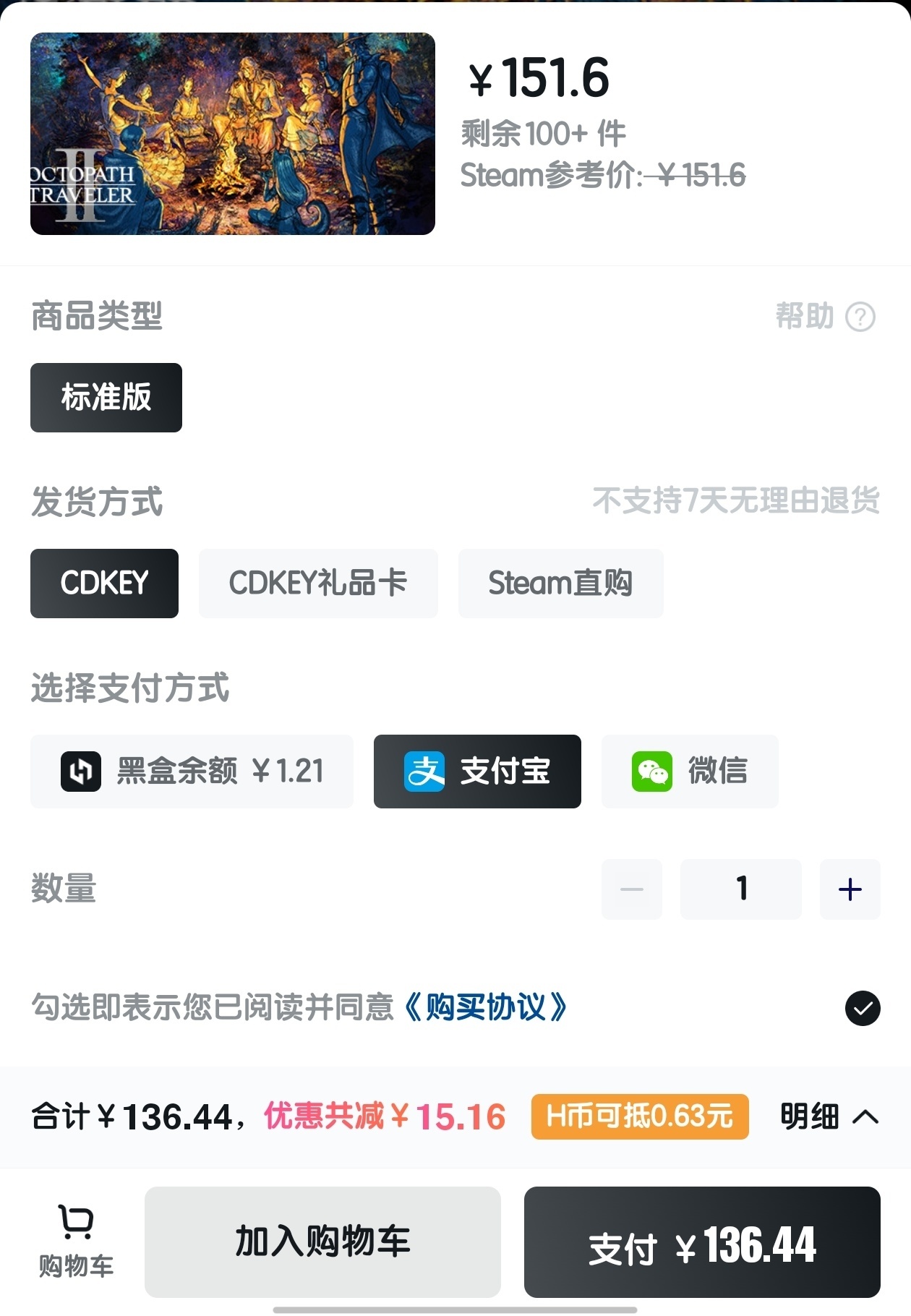911x1316 pixels.
Task: Decrease quantity with the minus button
Action: click(631, 889)
